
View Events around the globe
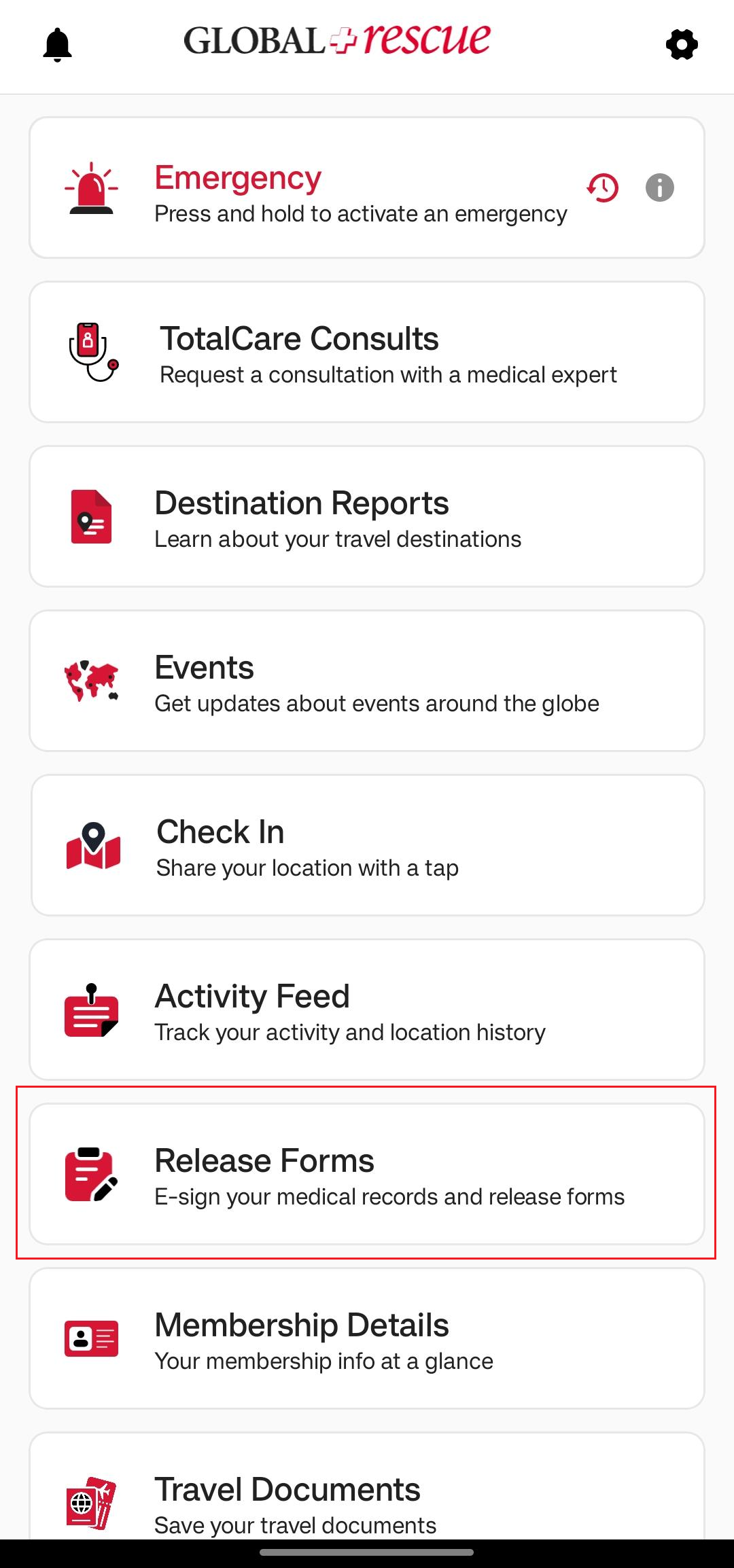(x=367, y=681)
